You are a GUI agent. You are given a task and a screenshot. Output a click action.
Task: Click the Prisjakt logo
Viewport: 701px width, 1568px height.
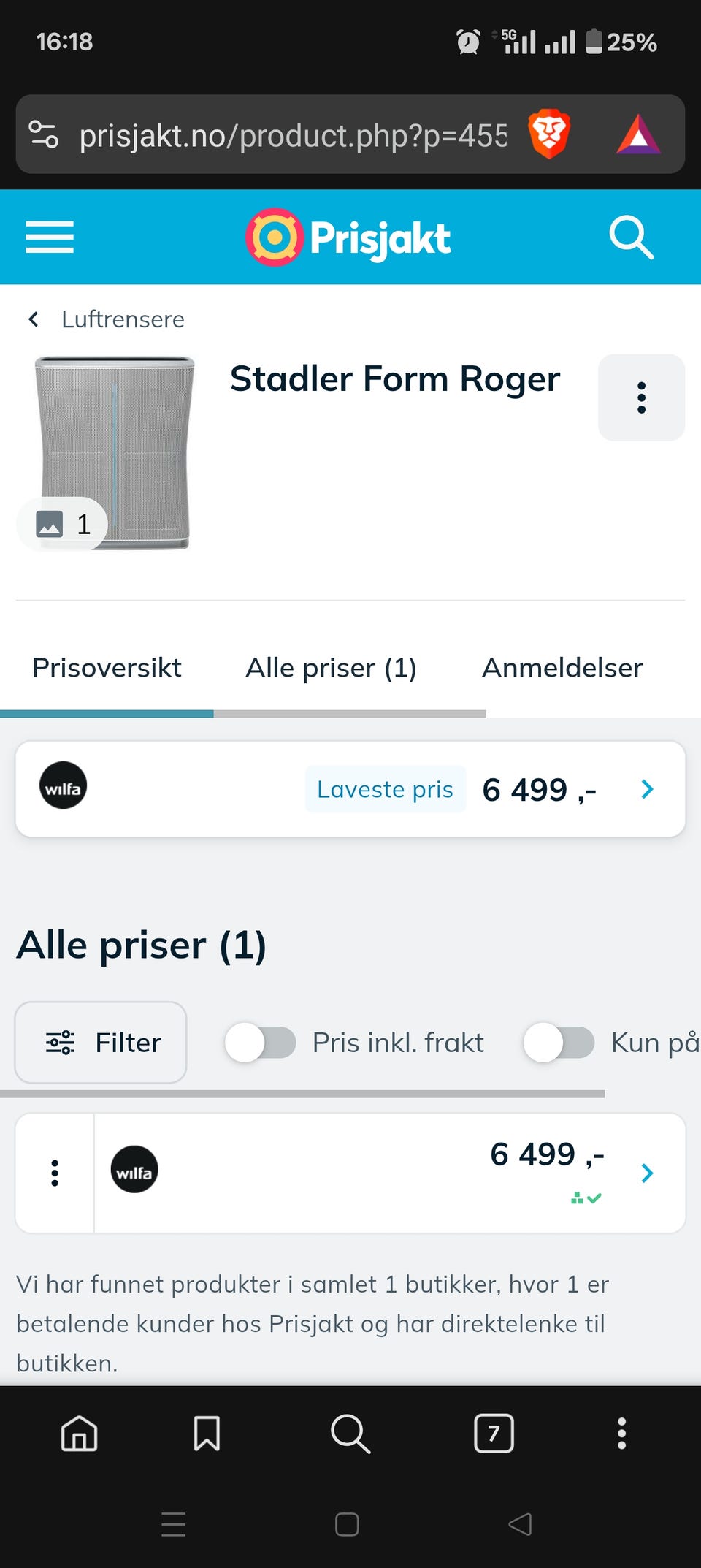pyautogui.click(x=347, y=236)
